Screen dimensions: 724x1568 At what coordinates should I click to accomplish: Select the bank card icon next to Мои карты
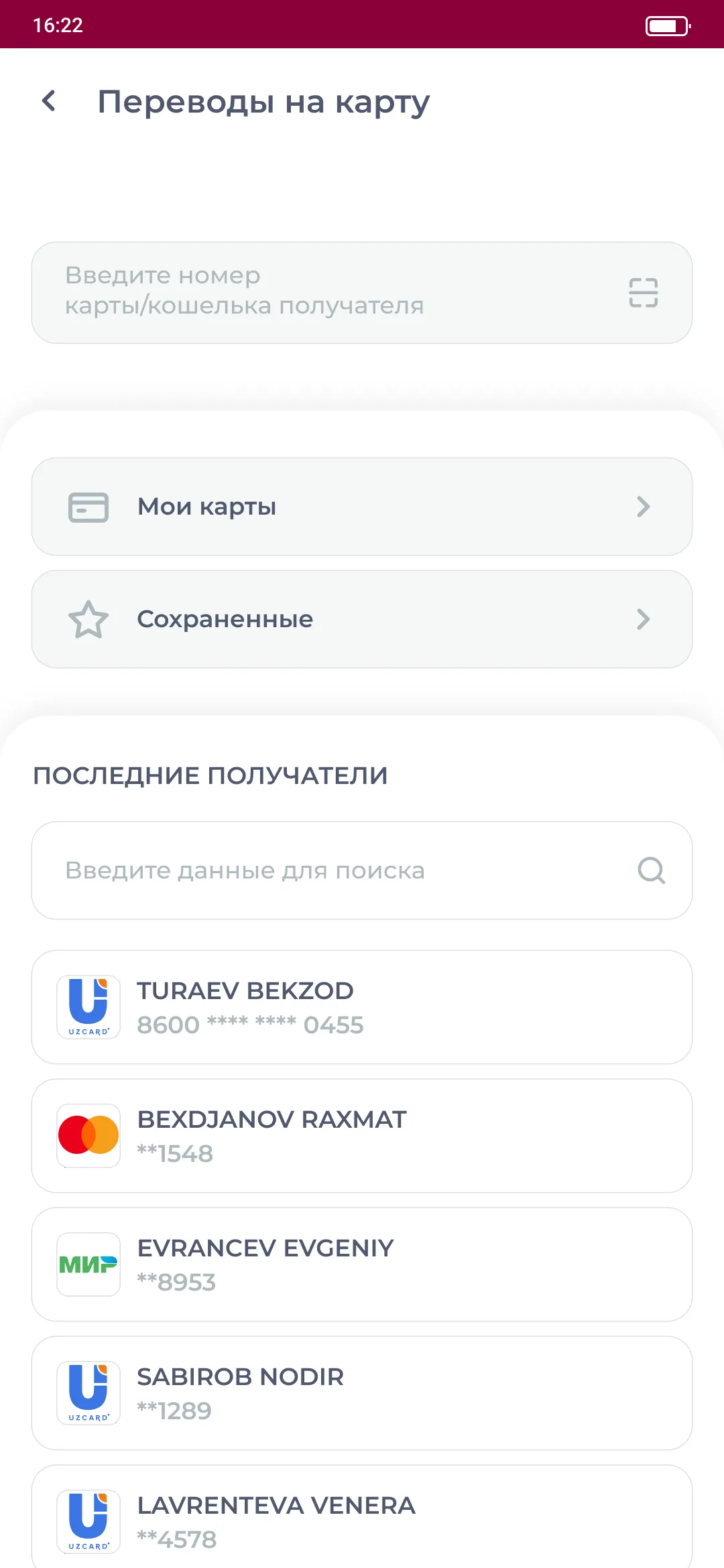tap(88, 507)
